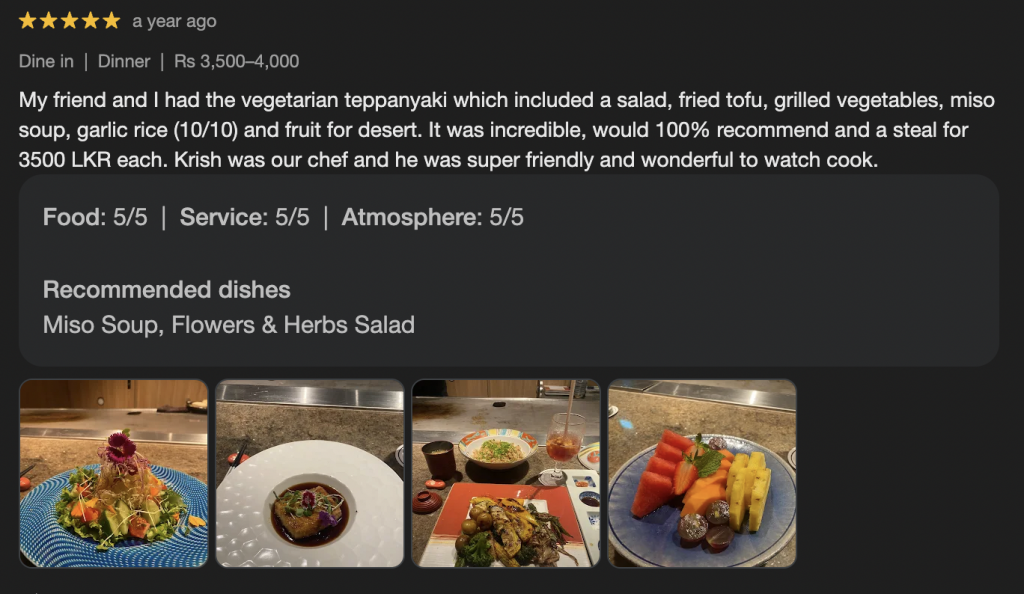Open the grilled vegetables tray photo
The height and width of the screenshot is (594, 1024).
(505, 473)
